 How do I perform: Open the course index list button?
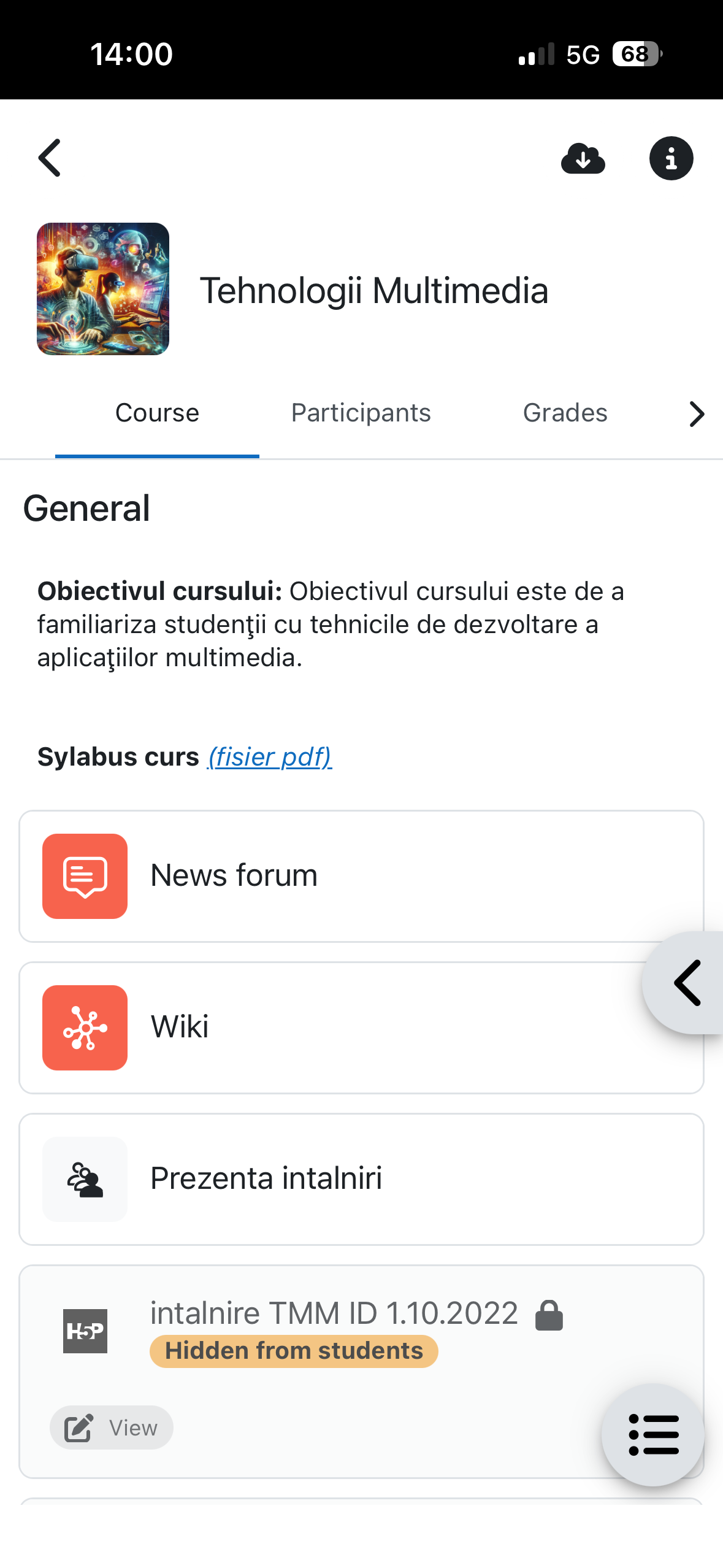(x=653, y=1434)
